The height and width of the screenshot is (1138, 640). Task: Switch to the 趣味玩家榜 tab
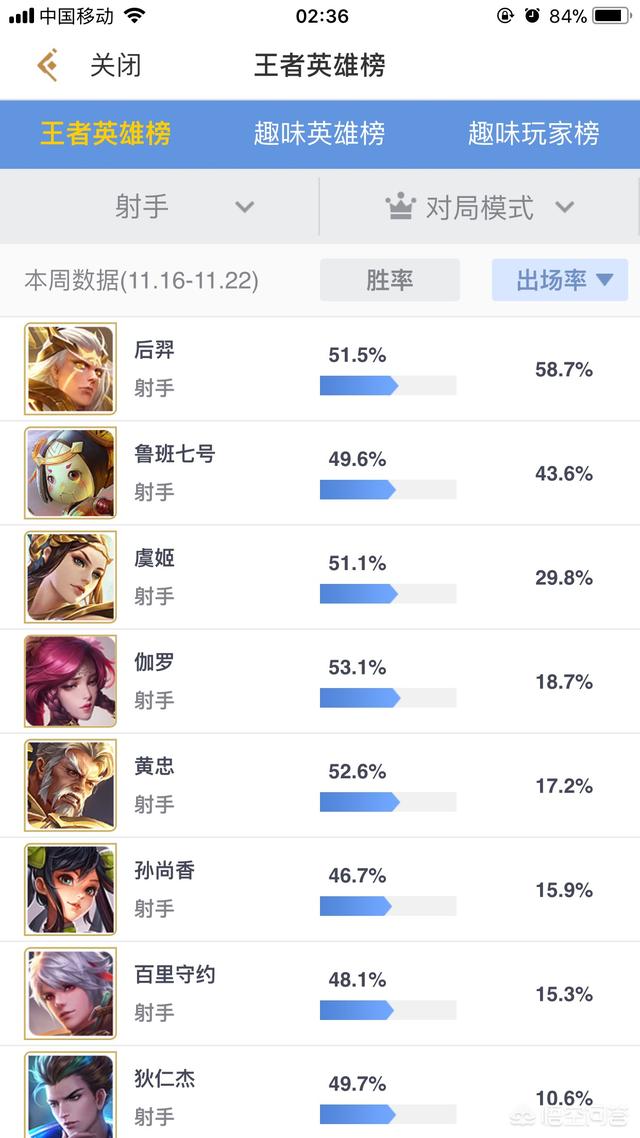click(533, 134)
